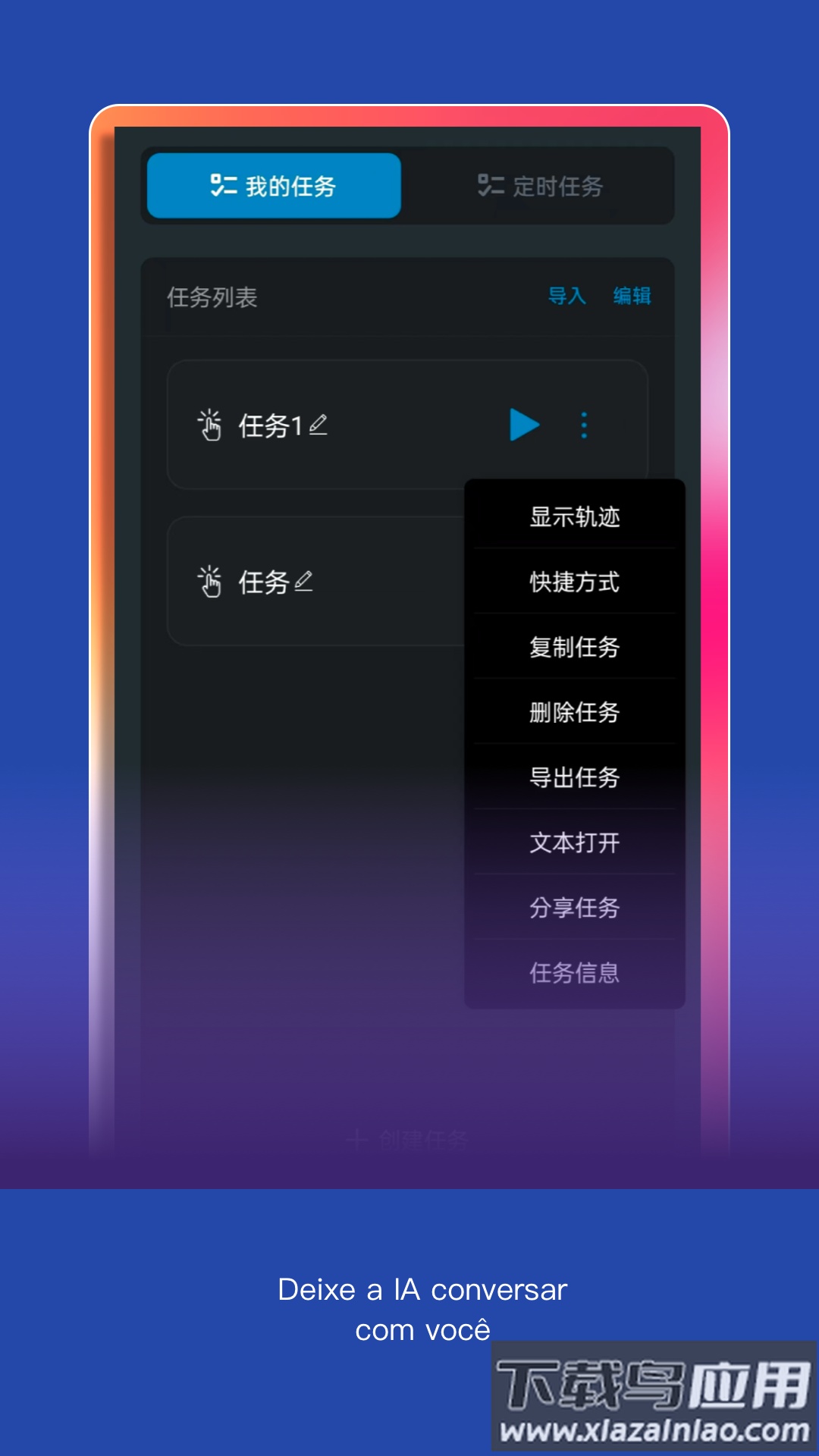The height and width of the screenshot is (1456, 819).
Task: Click the checklist icon on 定时任务 tab
Action: (x=491, y=184)
